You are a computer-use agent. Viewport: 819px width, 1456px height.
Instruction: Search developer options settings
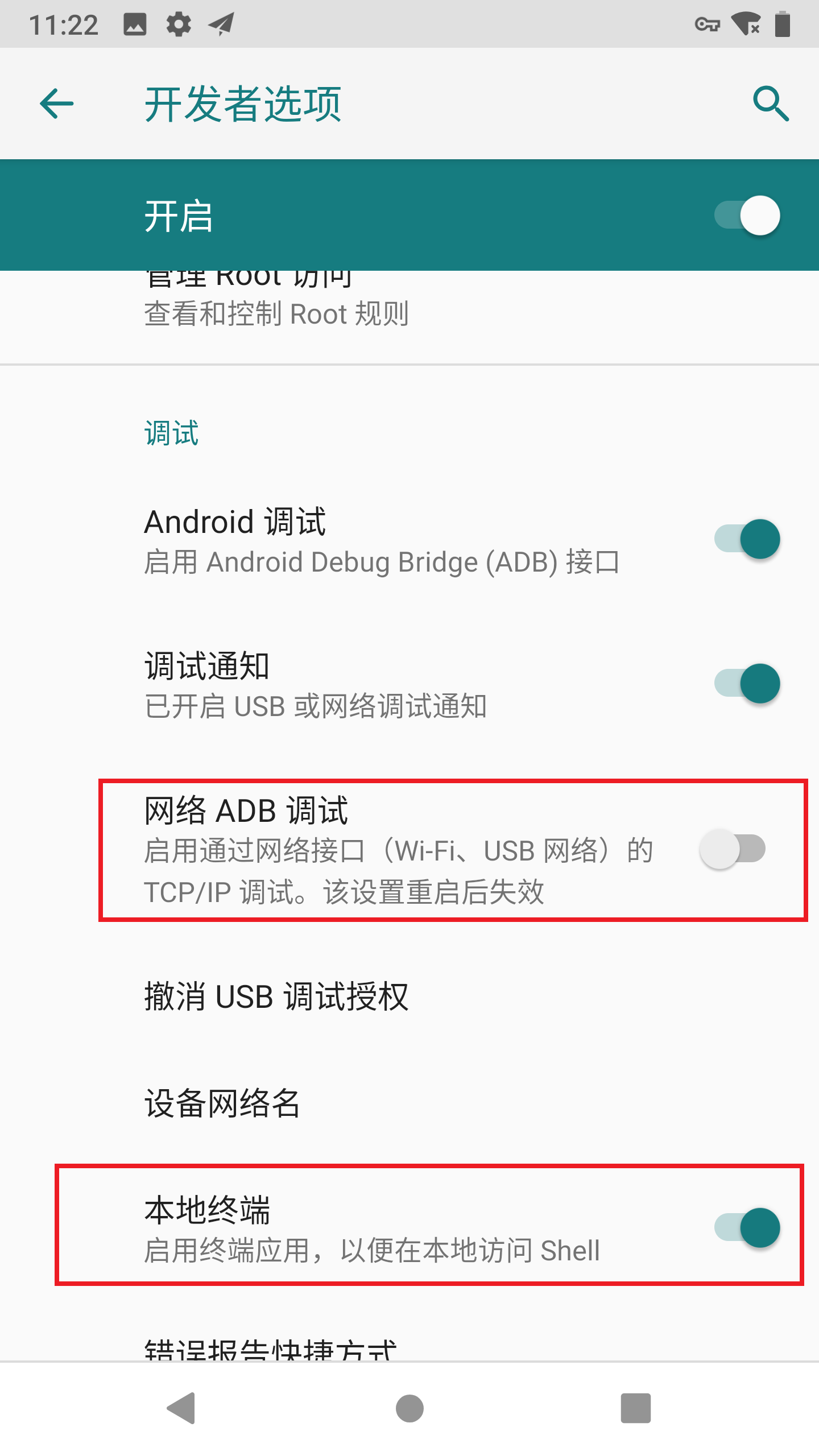coord(771,104)
